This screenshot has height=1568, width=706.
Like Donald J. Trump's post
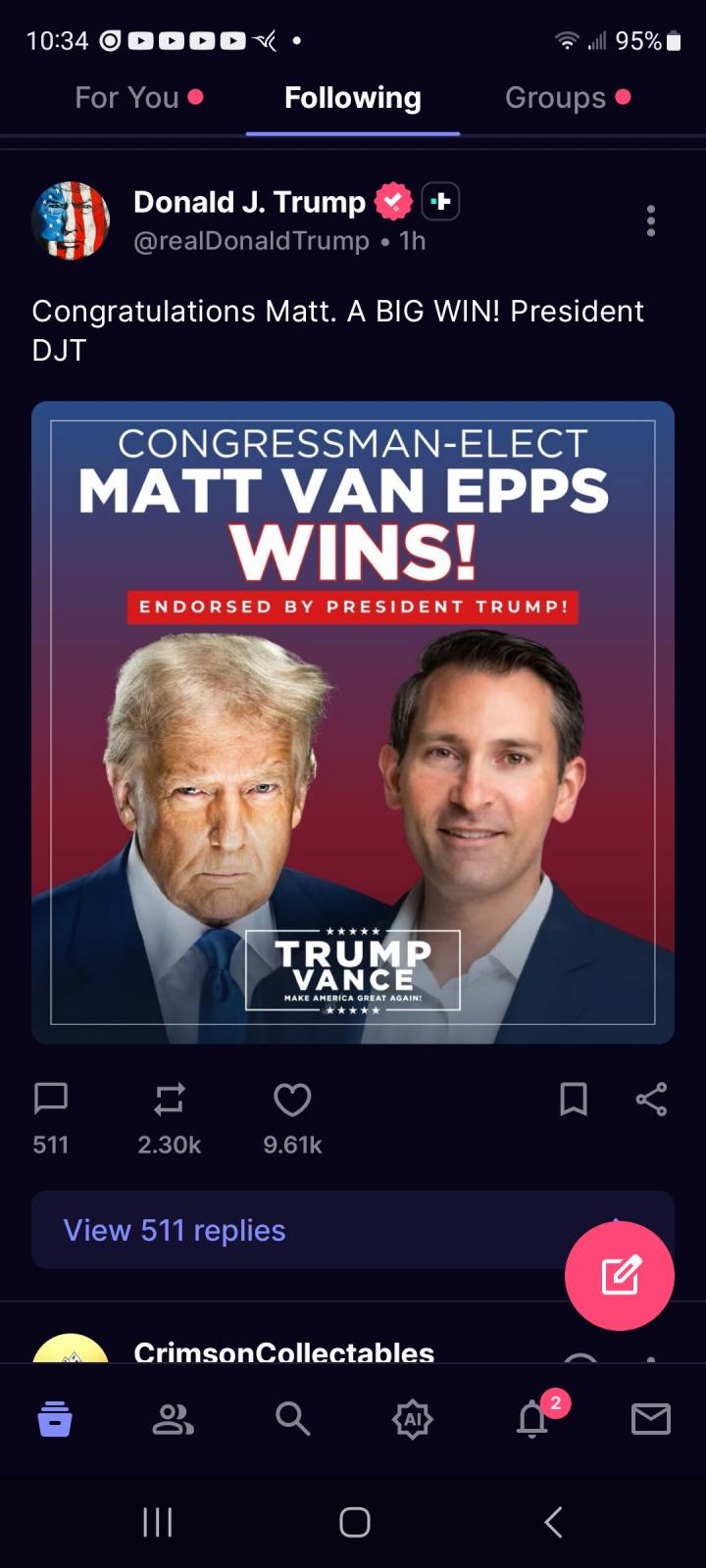[x=292, y=1099]
